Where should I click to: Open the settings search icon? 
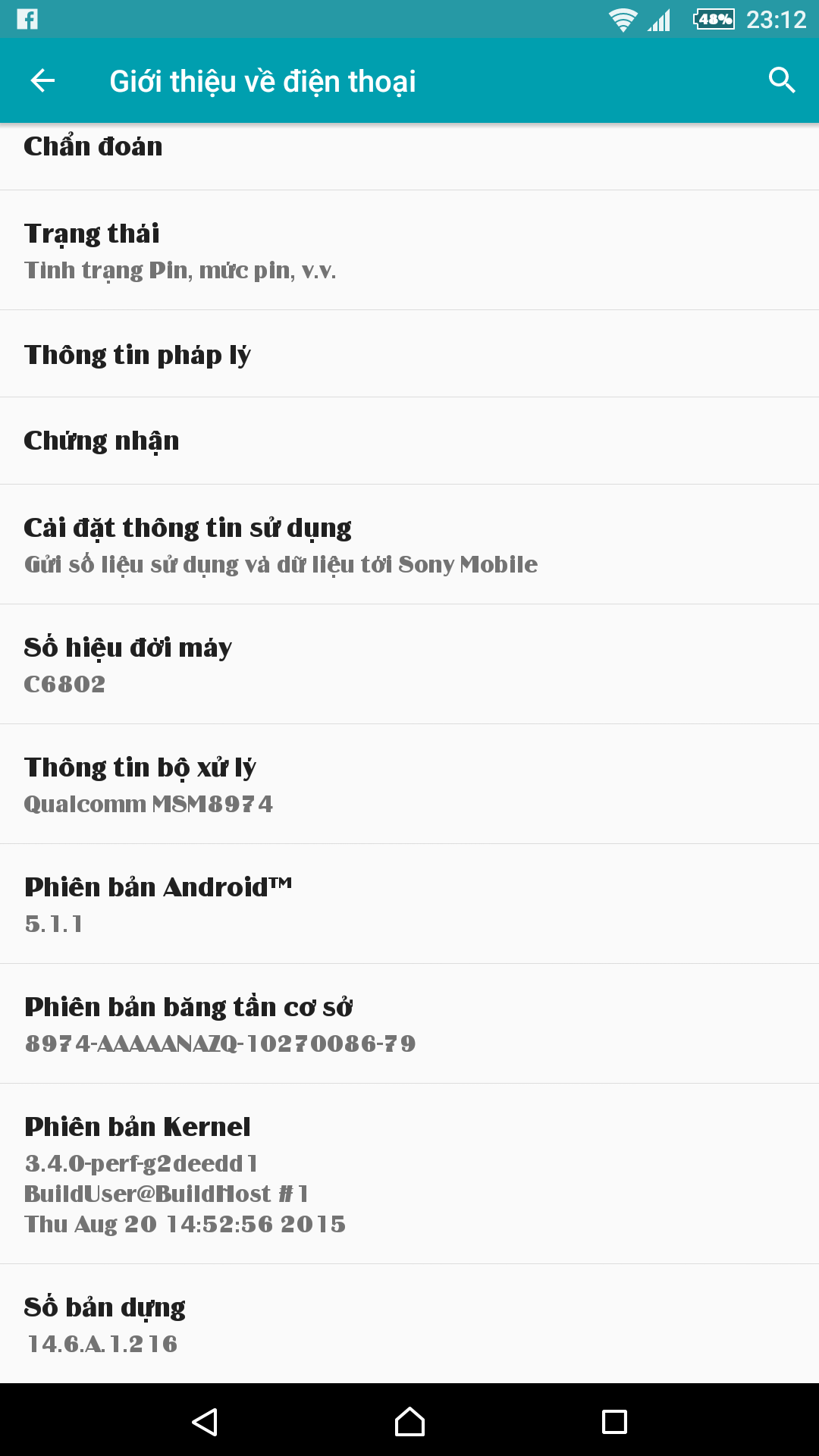(x=781, y=80)
